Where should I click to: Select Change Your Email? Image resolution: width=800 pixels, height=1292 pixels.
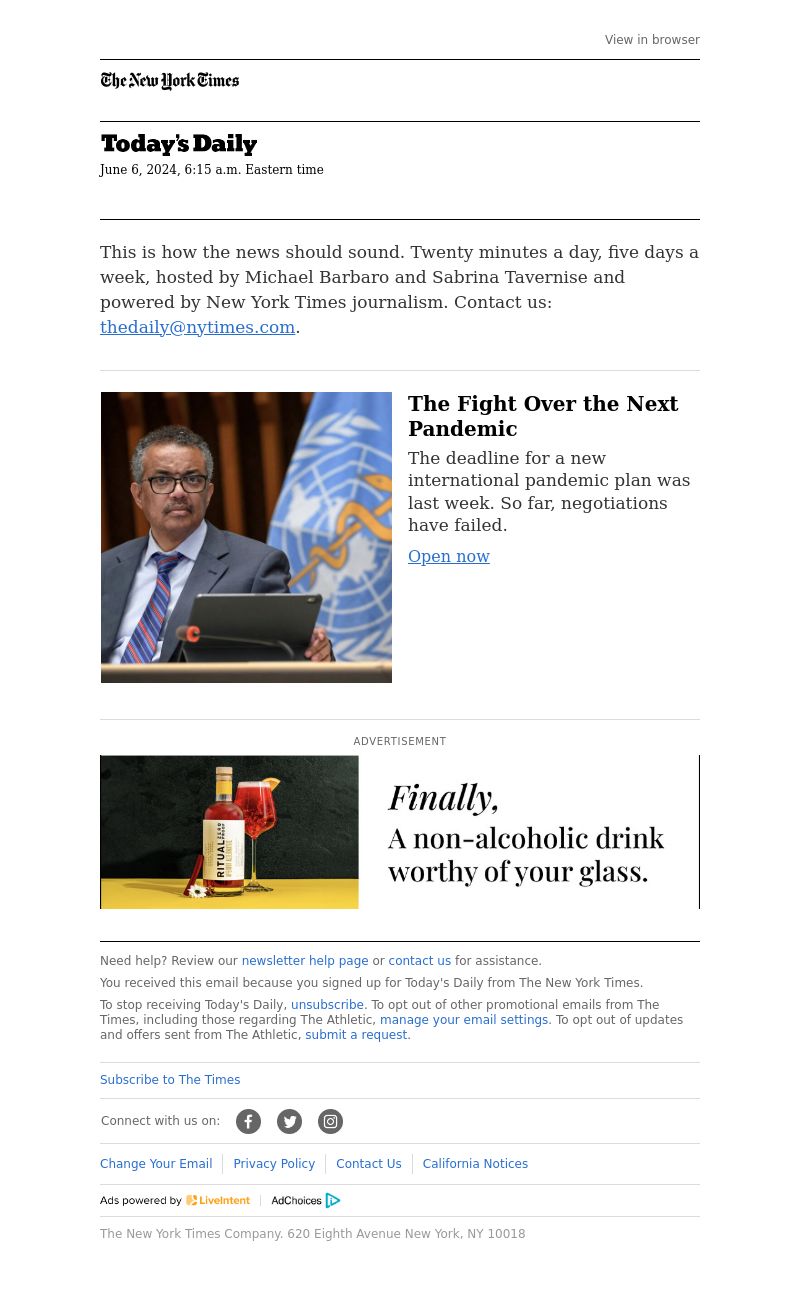click(x=156, y=1164)
